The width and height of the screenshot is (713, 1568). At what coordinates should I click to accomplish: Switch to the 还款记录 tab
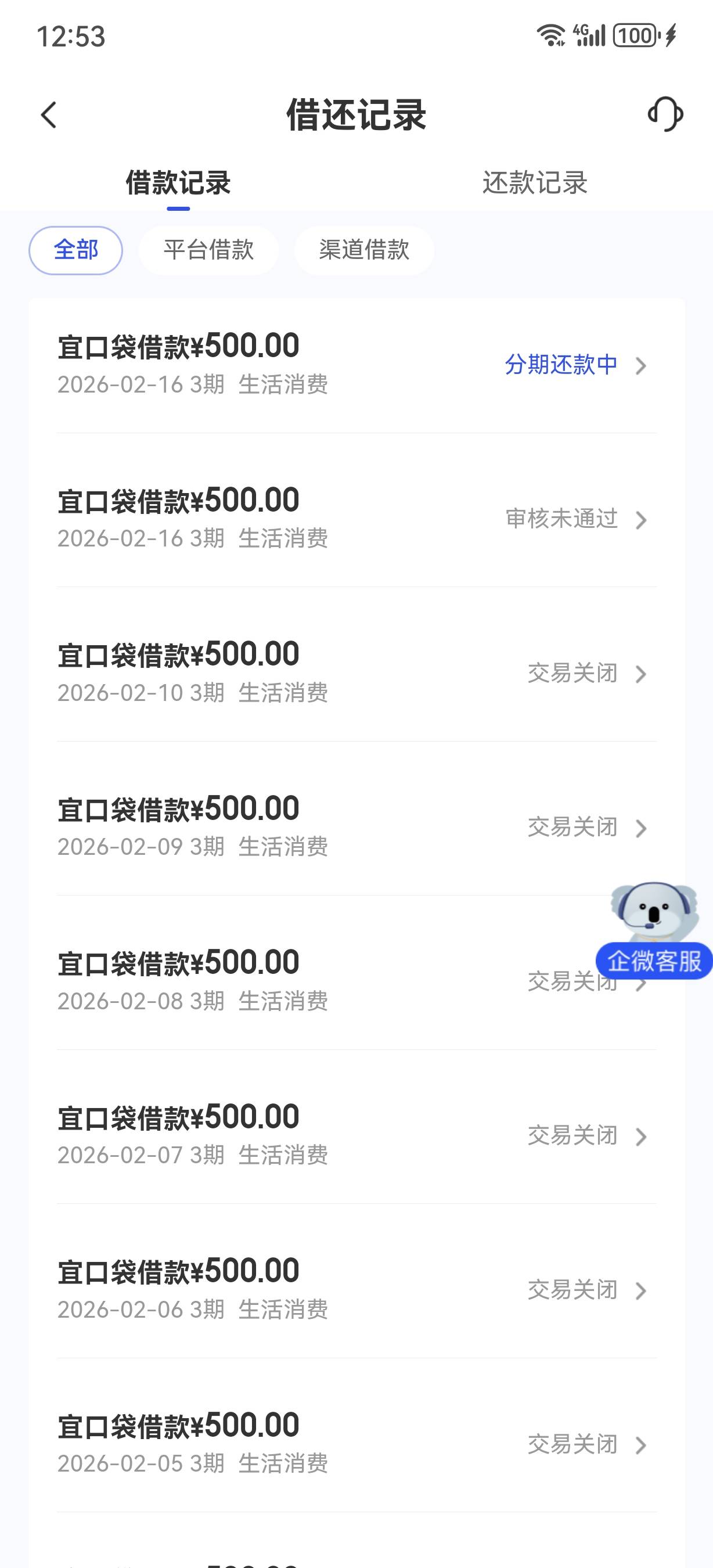[x=535, y=182]
